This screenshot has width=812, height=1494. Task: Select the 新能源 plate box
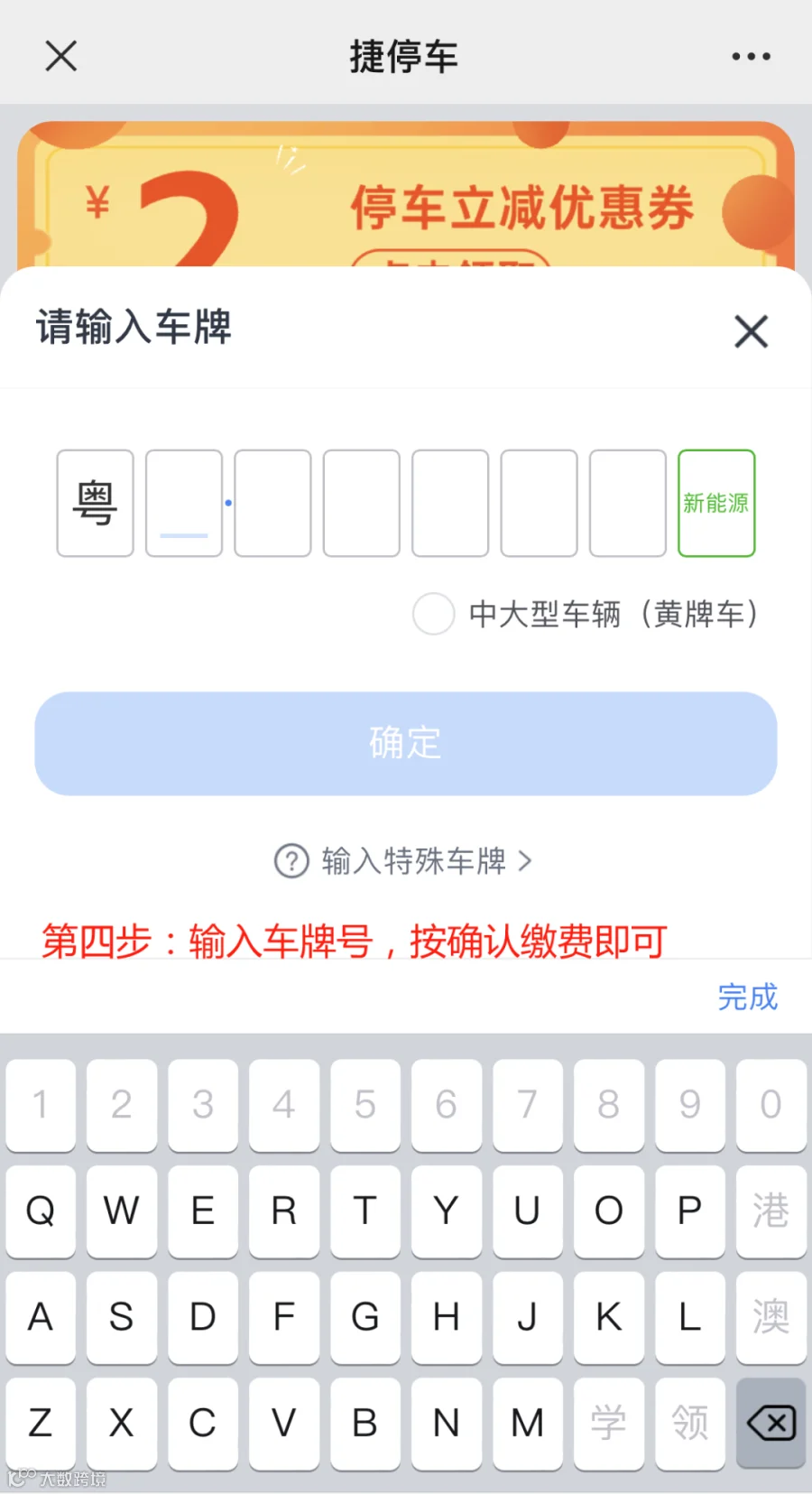pyautogui.click(x=716, y=503)
